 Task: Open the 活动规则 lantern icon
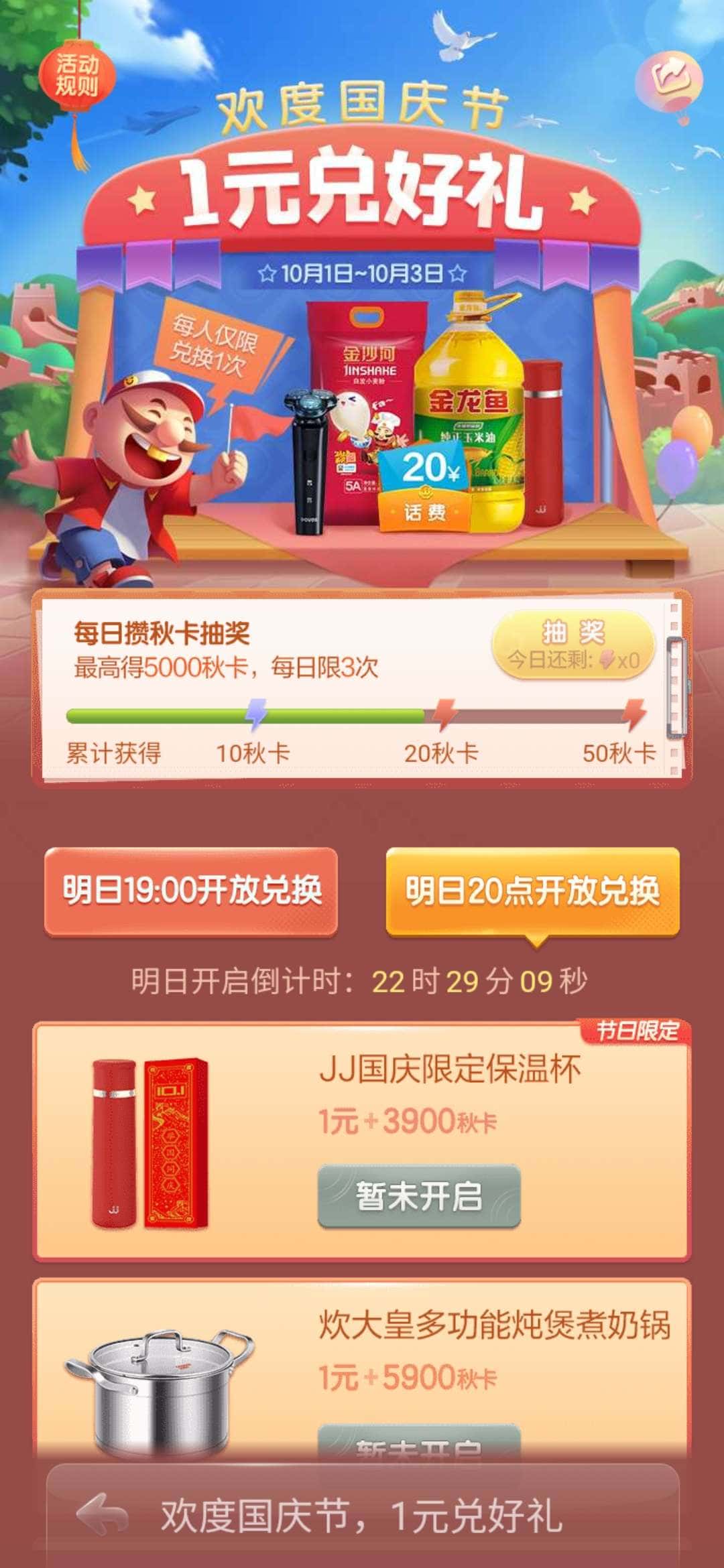[78, 74]
